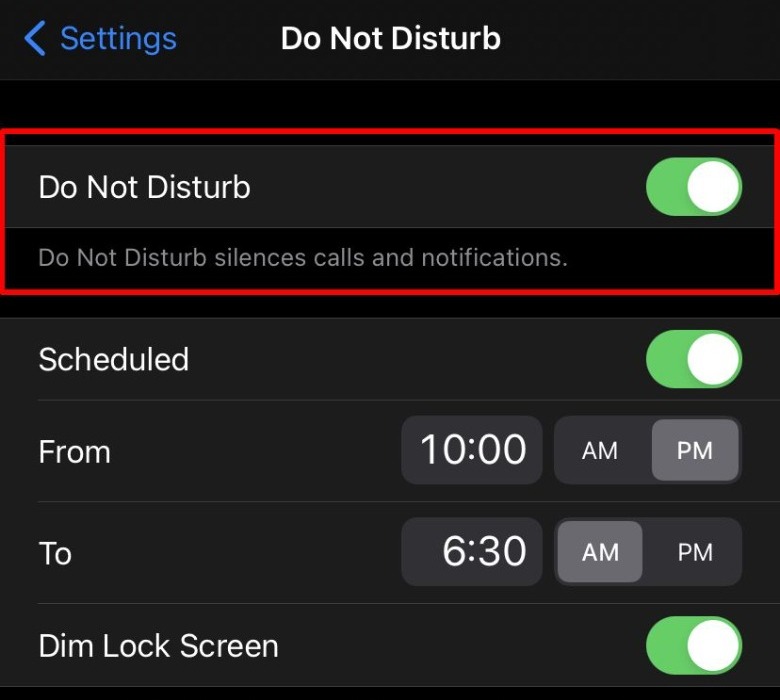The height and width of the screenshot is (700, 780).
Task: Select AM for the From time
Action: point(600,451)
